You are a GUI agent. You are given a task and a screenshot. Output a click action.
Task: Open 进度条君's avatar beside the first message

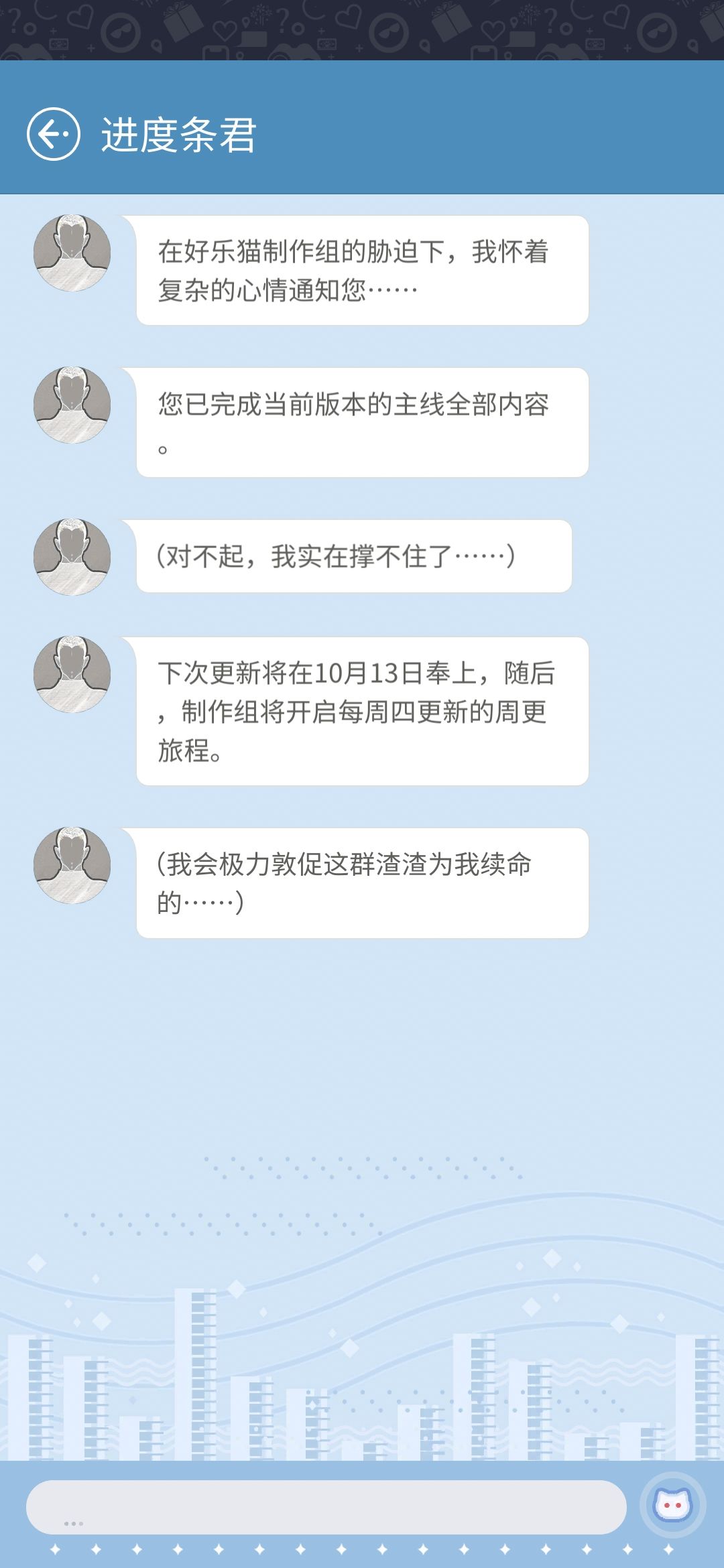pos(72,253)
